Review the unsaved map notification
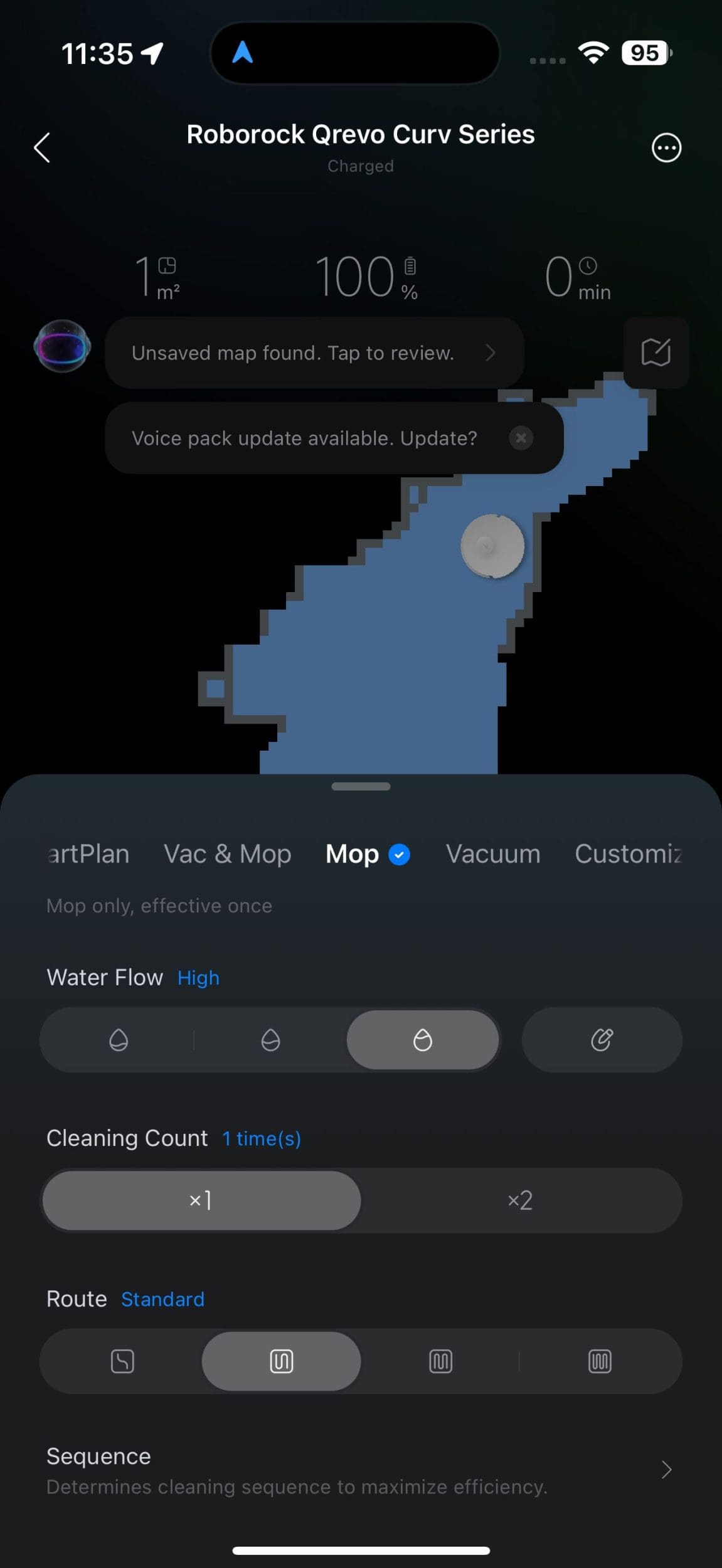The width and height of the screenshot is (722, 1568). coord(314,353)
